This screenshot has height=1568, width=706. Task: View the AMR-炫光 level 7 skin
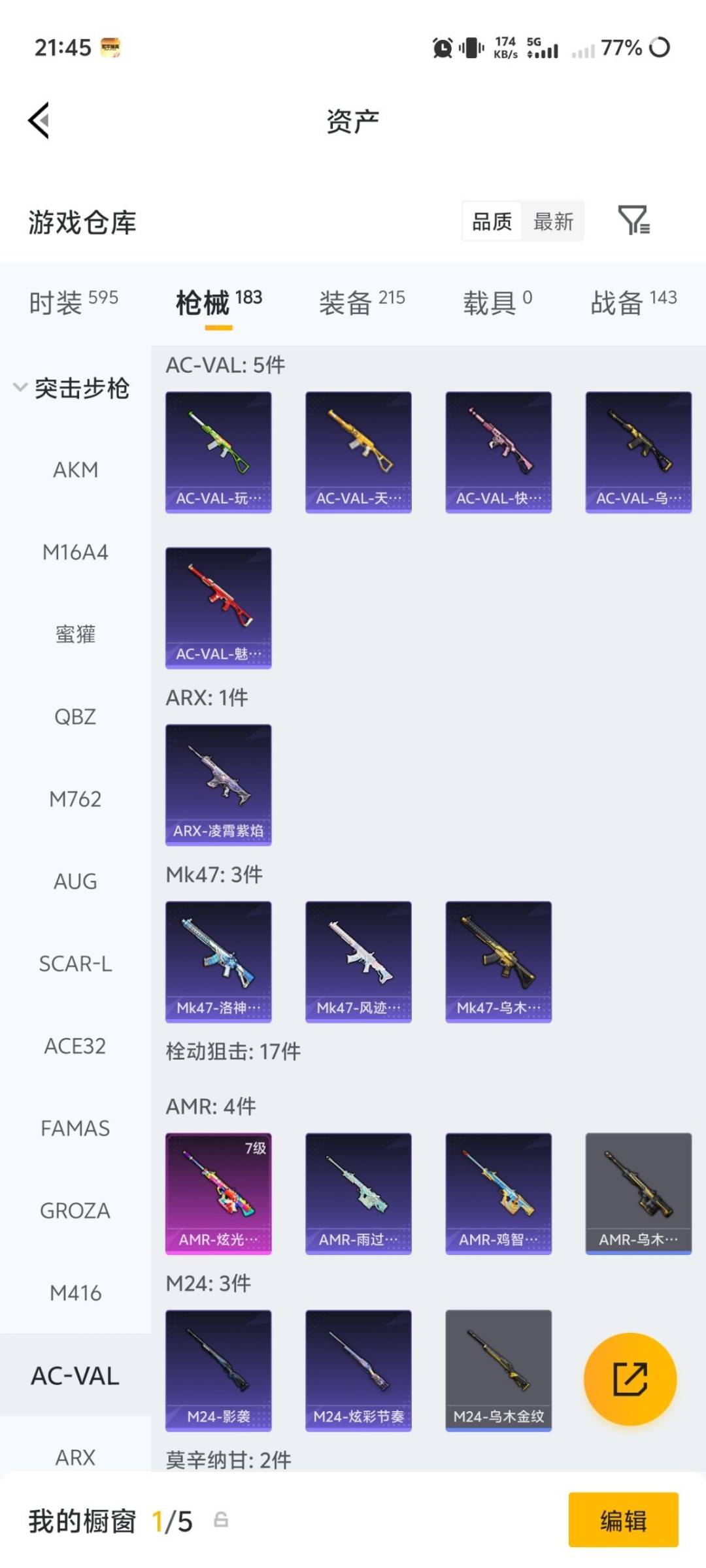tap(218, 1193)
